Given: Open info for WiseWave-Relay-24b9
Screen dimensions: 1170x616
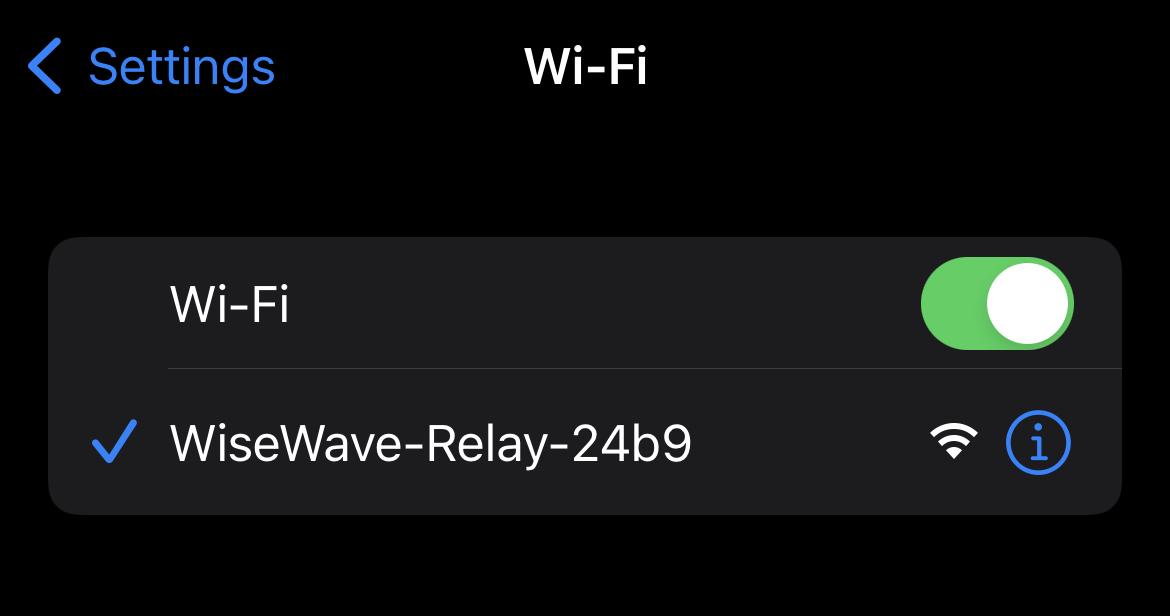Looking at the screenshot, I should 1037,442.
